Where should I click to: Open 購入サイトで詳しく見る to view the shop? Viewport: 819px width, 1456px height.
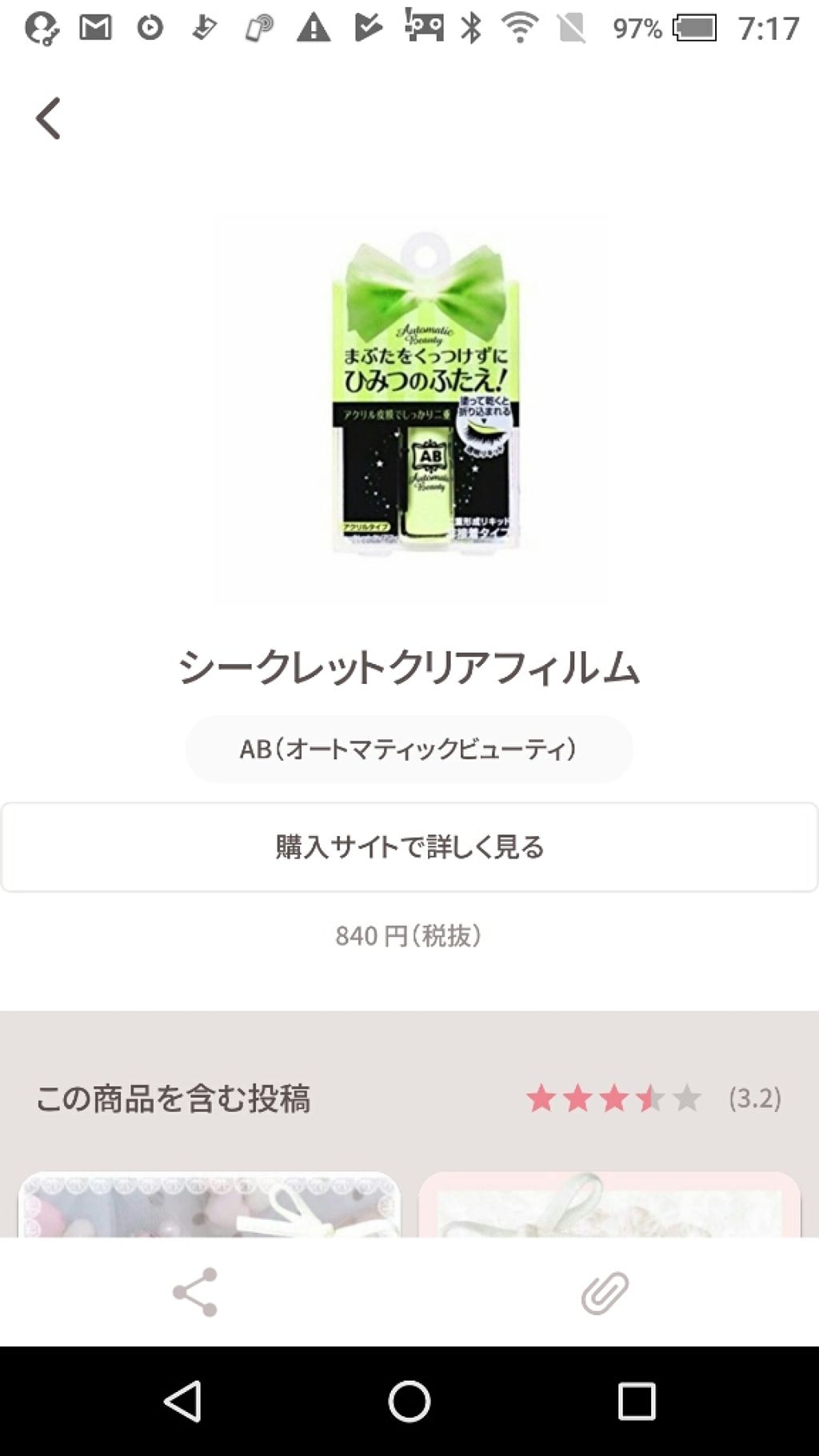409,845
